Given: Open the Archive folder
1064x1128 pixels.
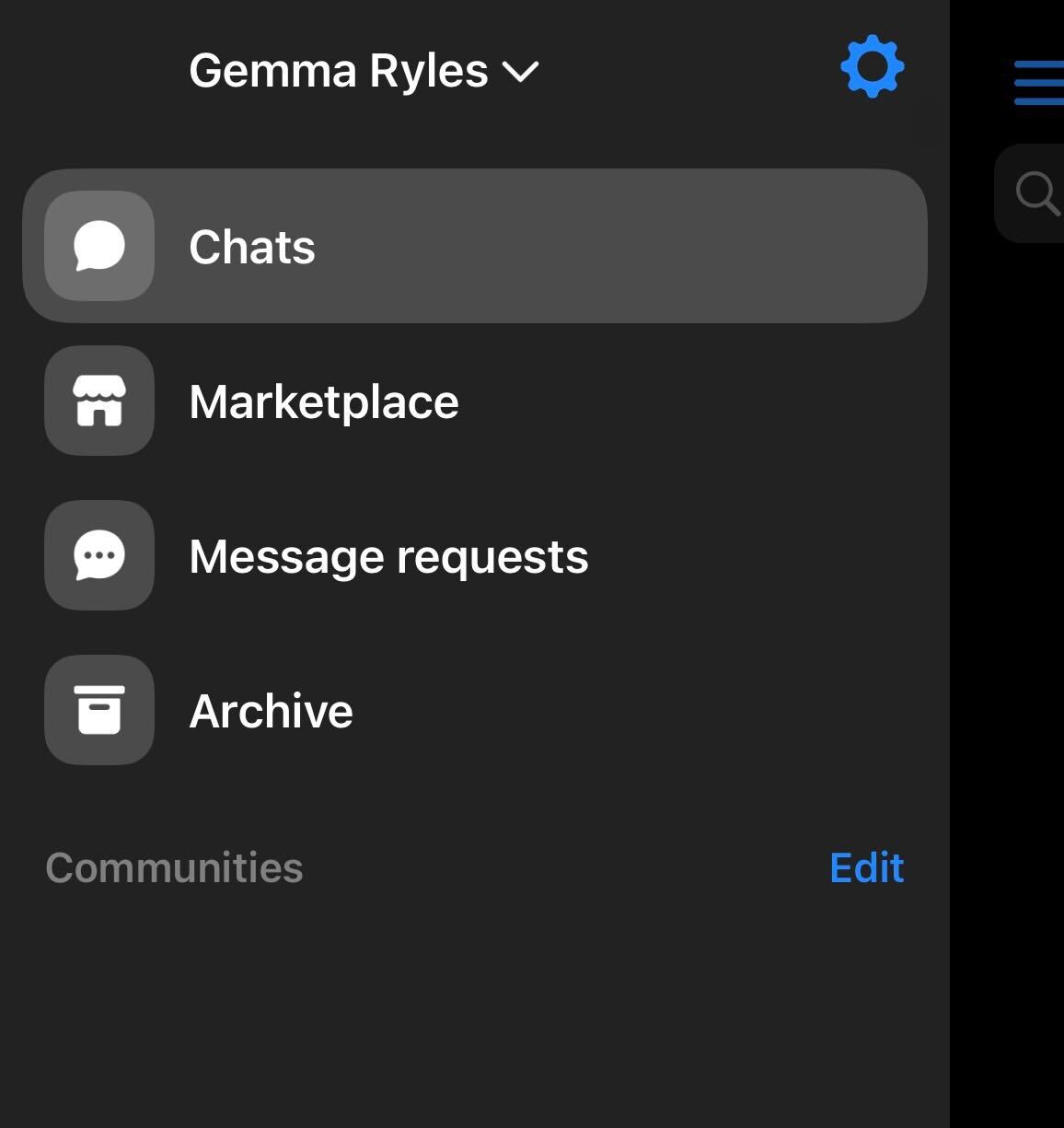Looking at the screenshot, I should coord(271,711).
